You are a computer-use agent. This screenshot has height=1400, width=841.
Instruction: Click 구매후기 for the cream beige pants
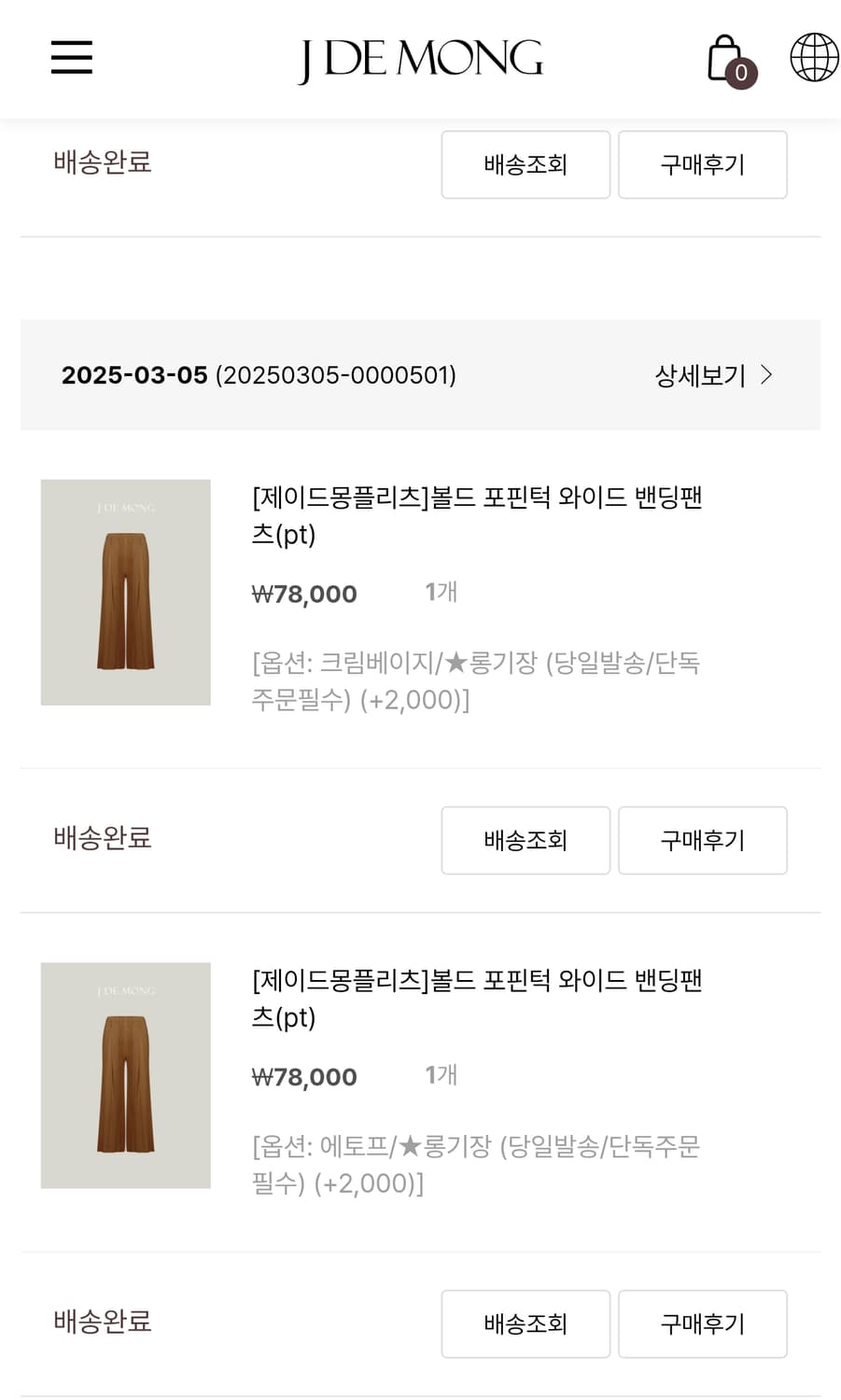point(702,840)
